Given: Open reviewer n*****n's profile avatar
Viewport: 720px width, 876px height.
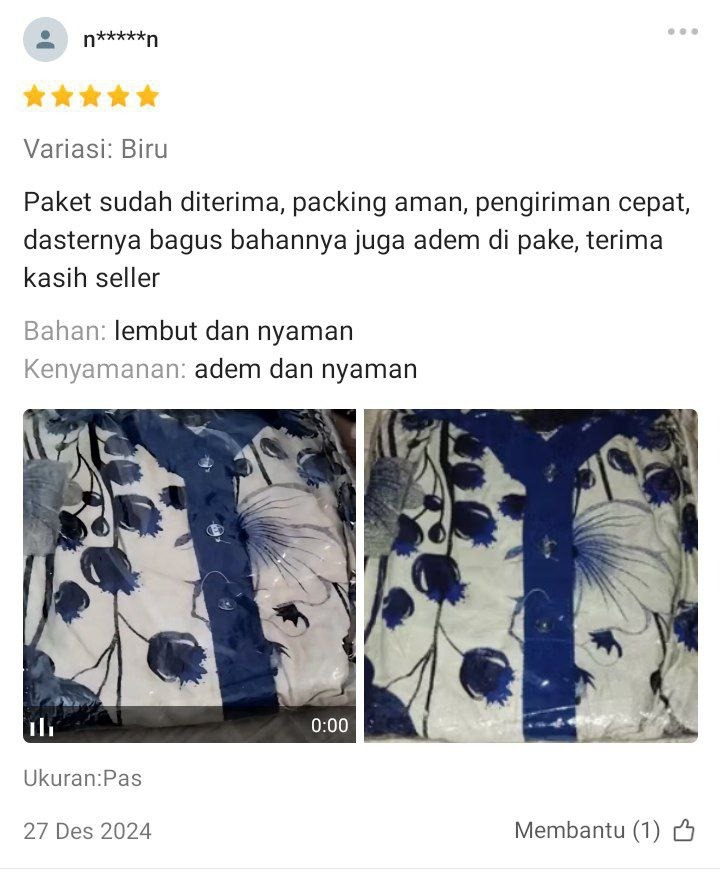Looking at the screenshot, I should (x=45, y=40).
